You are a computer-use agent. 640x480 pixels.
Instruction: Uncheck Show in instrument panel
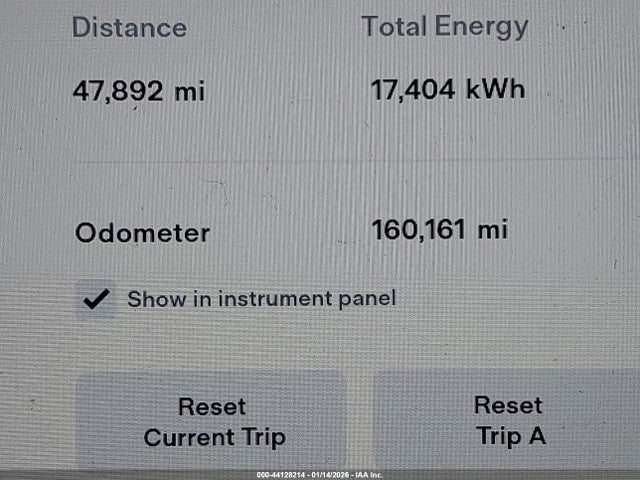pos(97,299)
